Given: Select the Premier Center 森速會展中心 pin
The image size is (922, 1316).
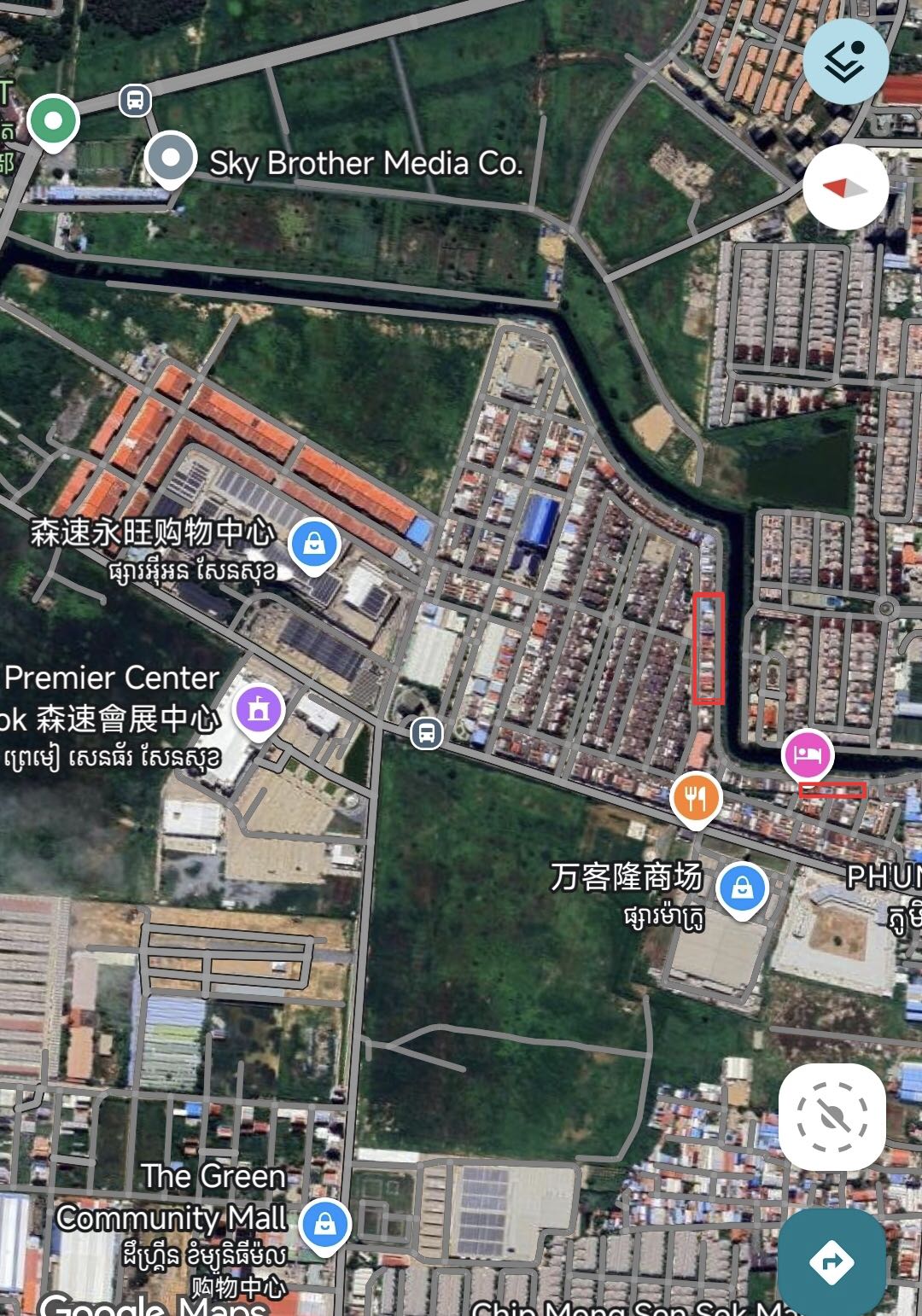Looking at the screenshot, I should coord(259,710).
